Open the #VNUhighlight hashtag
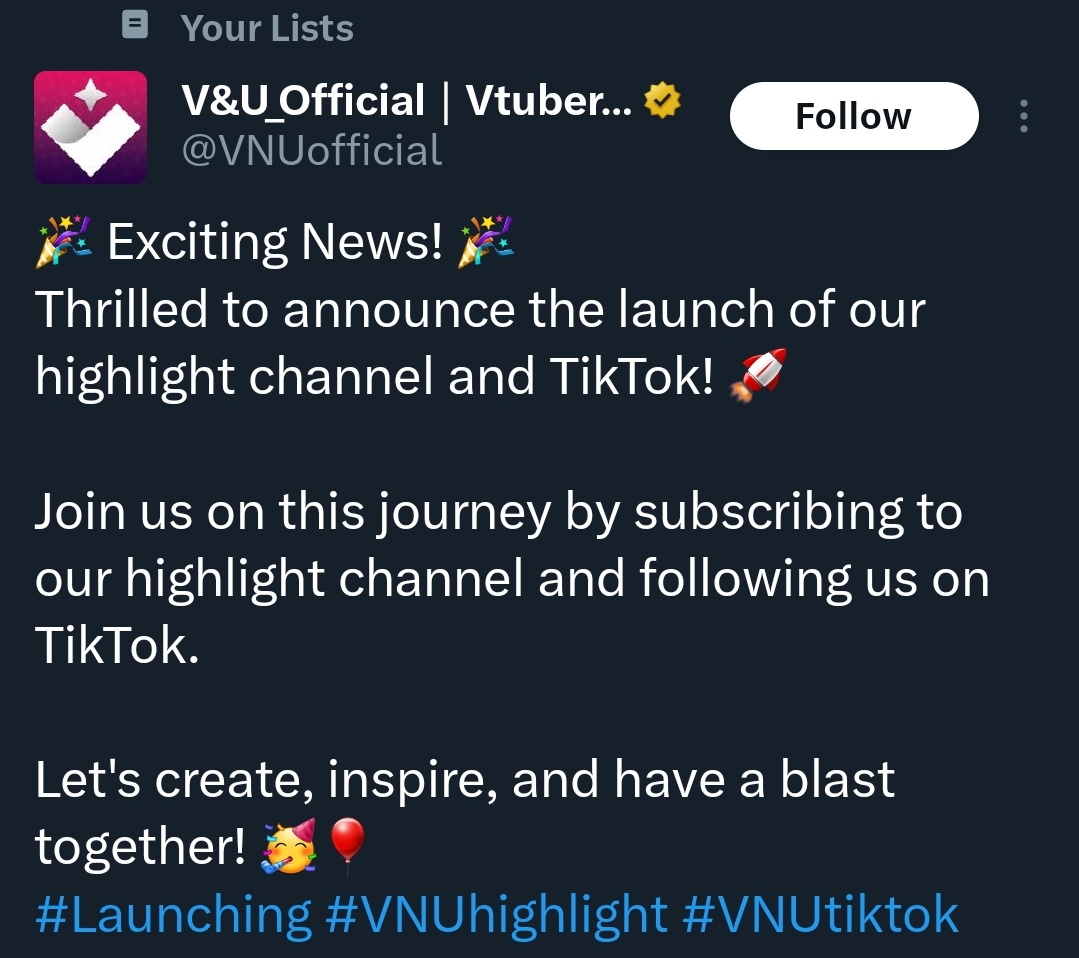1079x958 pixels. 497,914
